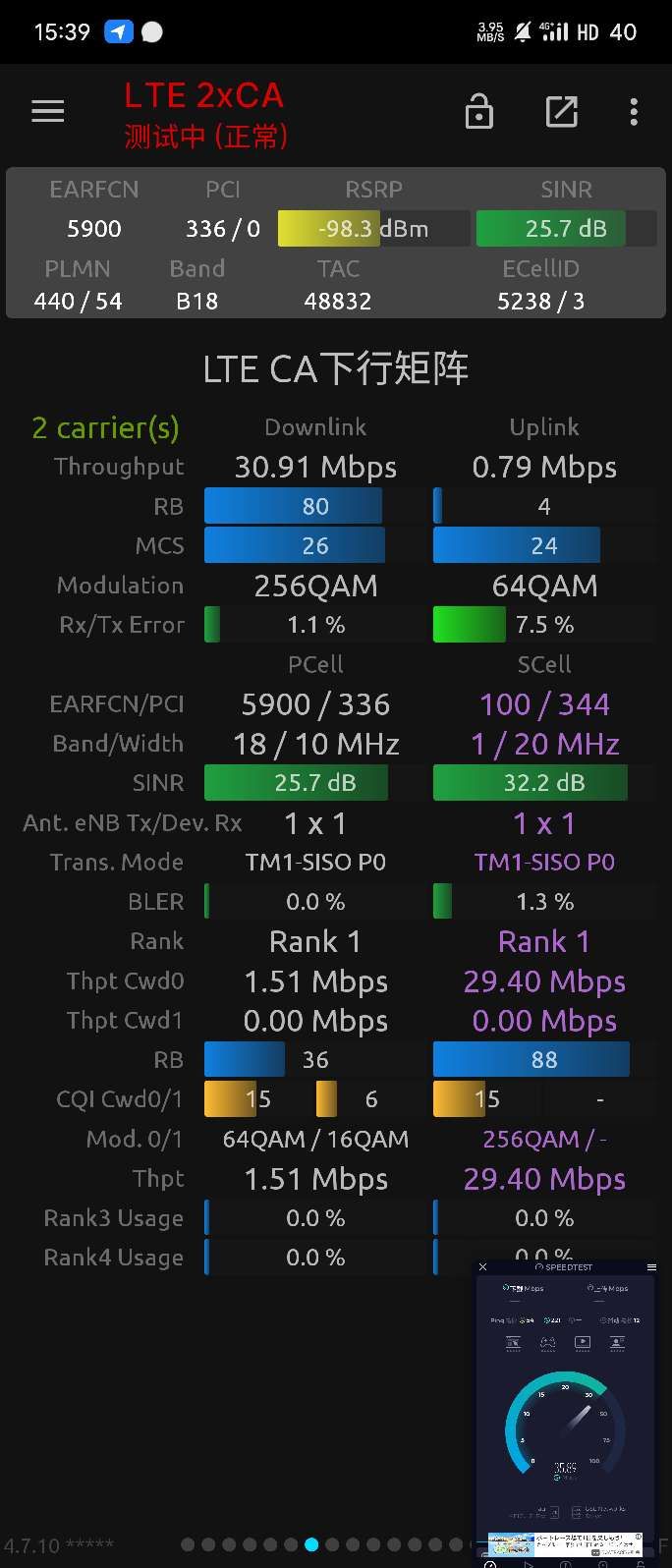Open the navigation drawer menu
The height and width of the screenshot is (1568, 672).
click(x=47, y=112)
